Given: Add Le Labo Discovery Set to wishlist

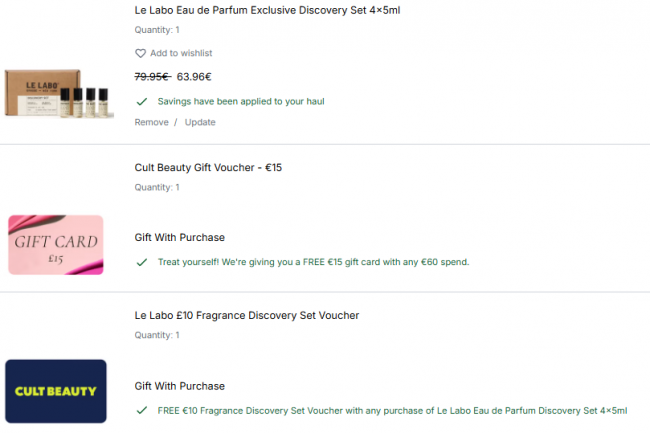Looking at the screenshot, I should pos(180,53).
